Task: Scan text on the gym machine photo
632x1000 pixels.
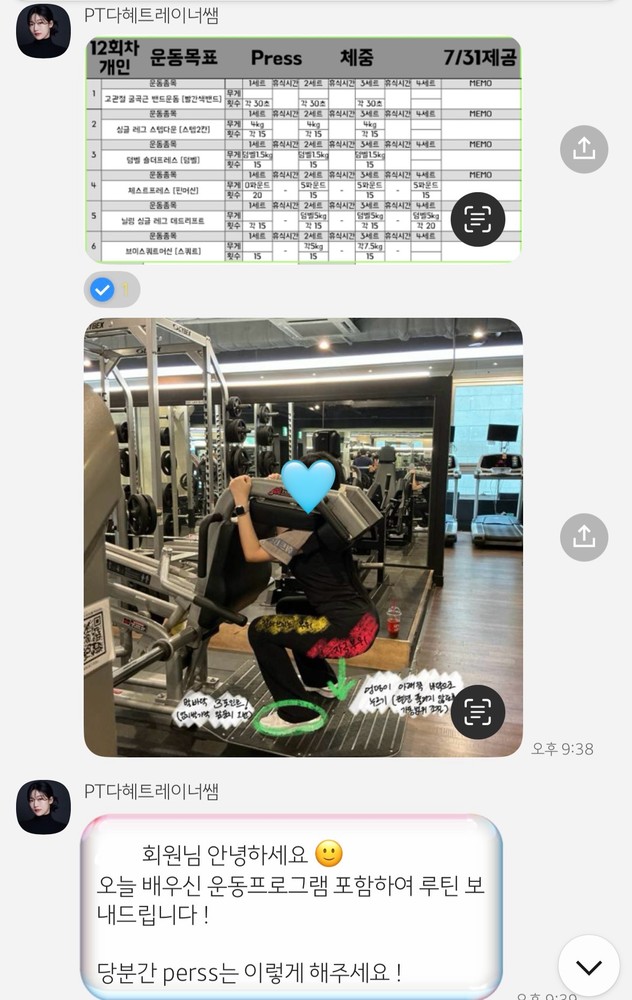Action: coord(478,711)
